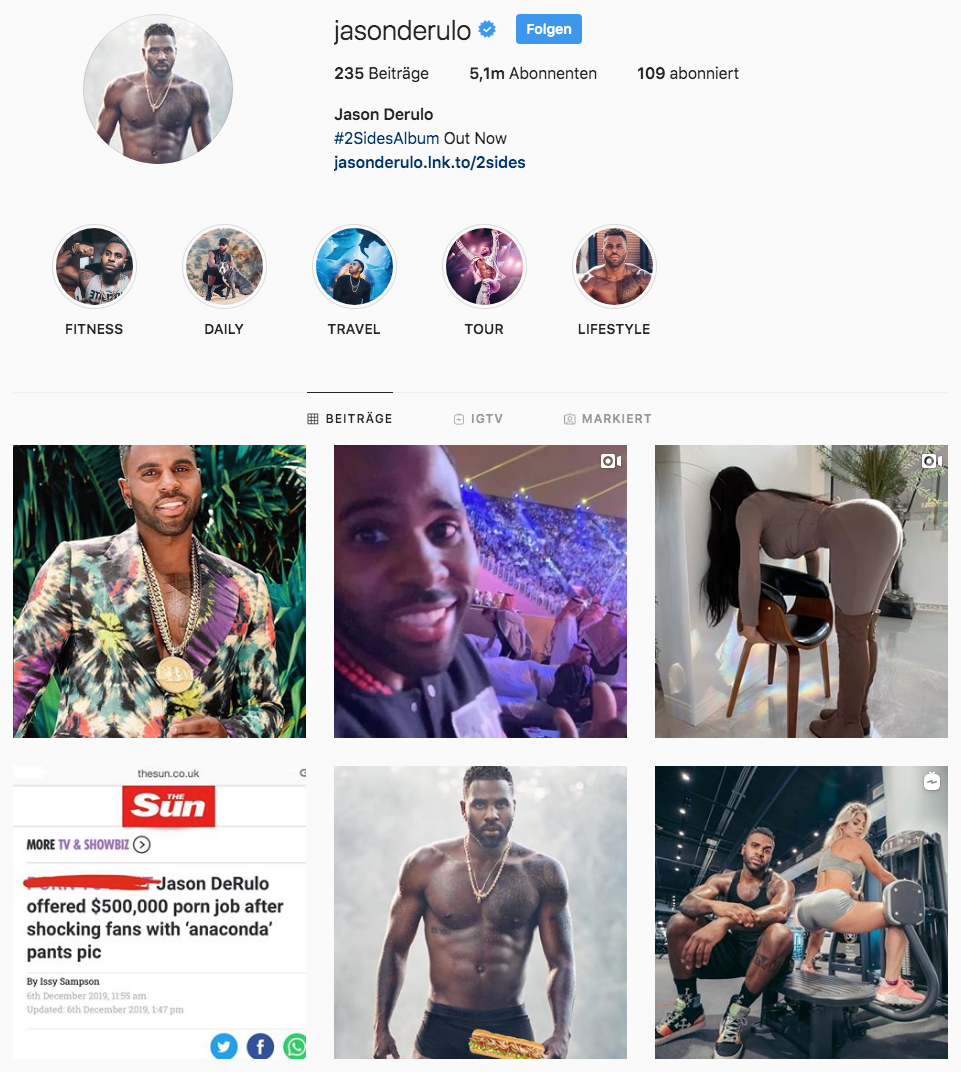Viewport: 961px width, 1072px height.
Task: Open the abonniert following list
Action: [x=687, y=73]
